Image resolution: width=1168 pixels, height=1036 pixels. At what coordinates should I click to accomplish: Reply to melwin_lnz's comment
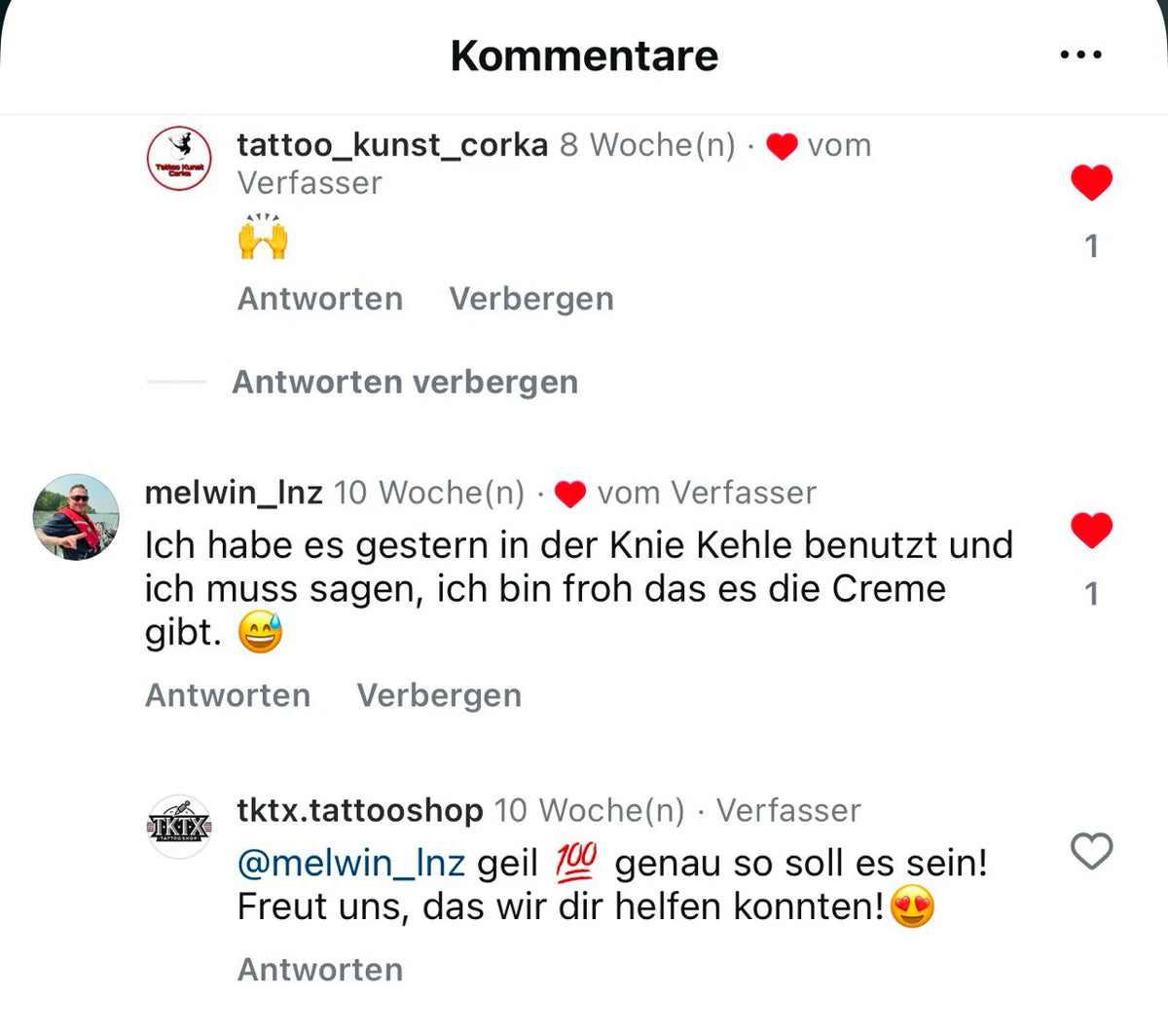tap(228, 695)
